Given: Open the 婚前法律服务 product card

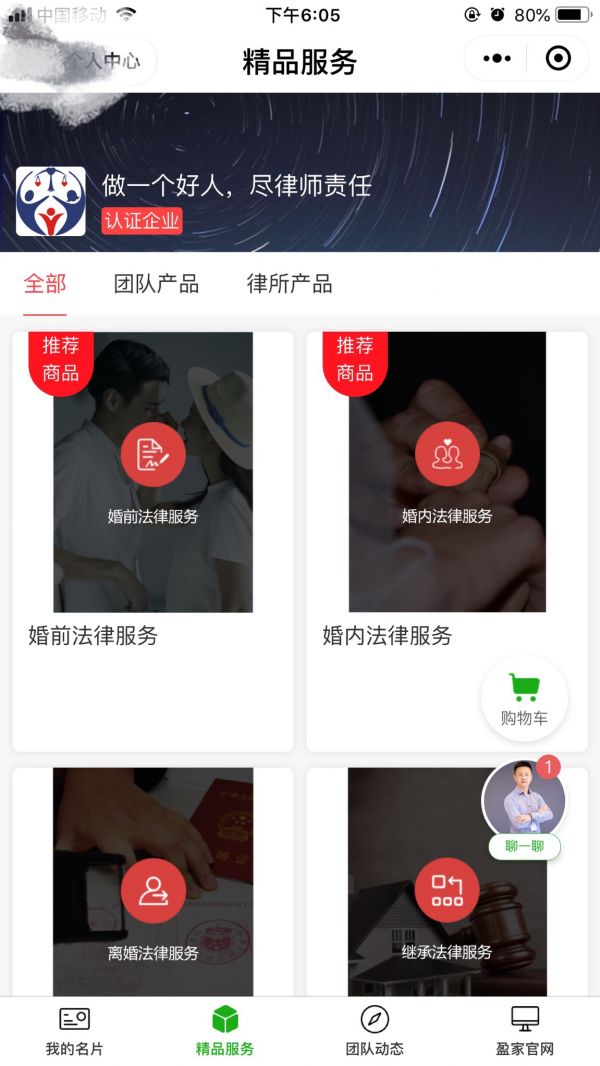Looking at the screenshot, I should 153,500.
